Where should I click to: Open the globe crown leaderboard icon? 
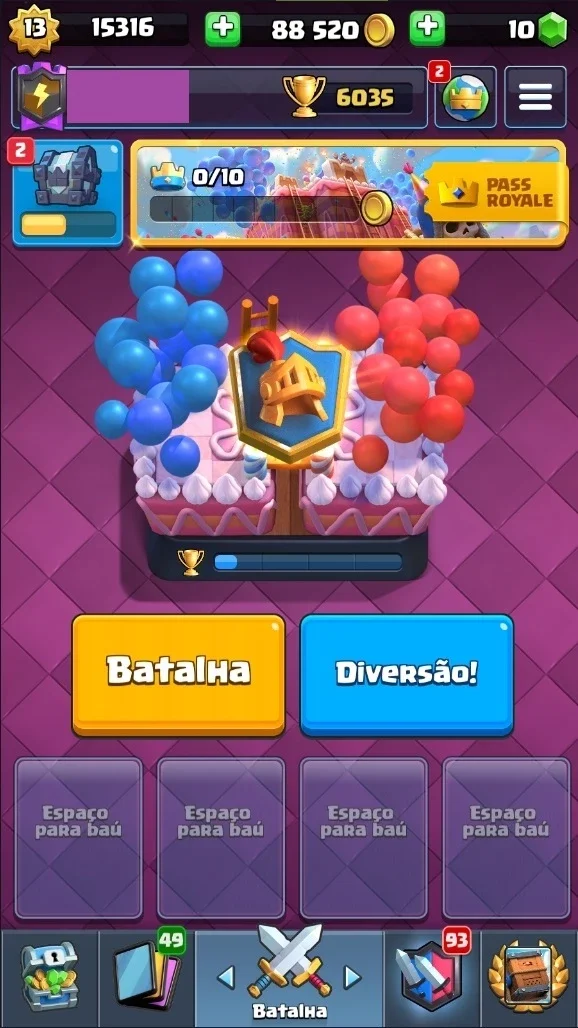tap(465, 97)
